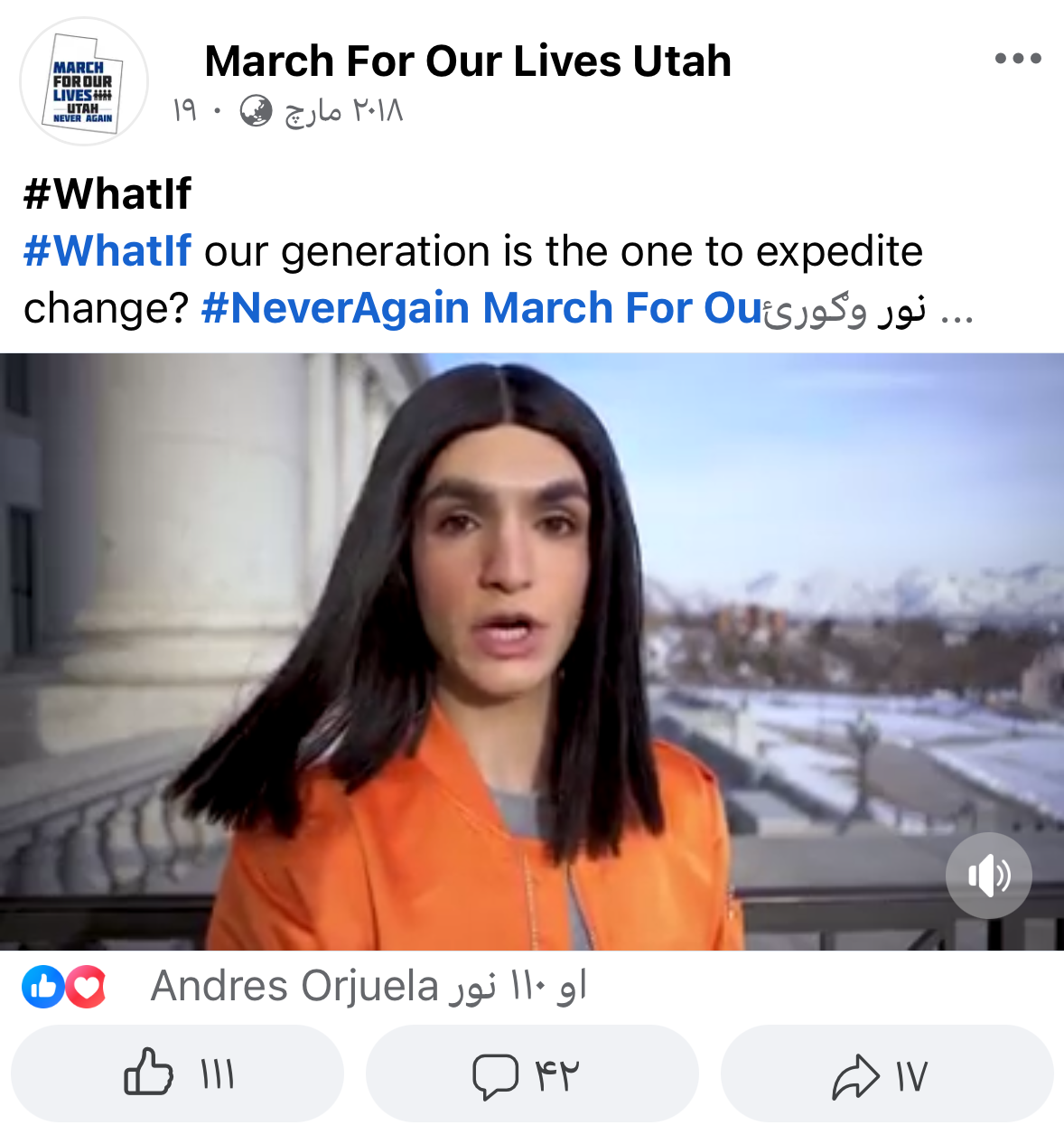Screen dimensions: 1064x1125
Task: Play the video in the post
Action: [x=532, y=651]
